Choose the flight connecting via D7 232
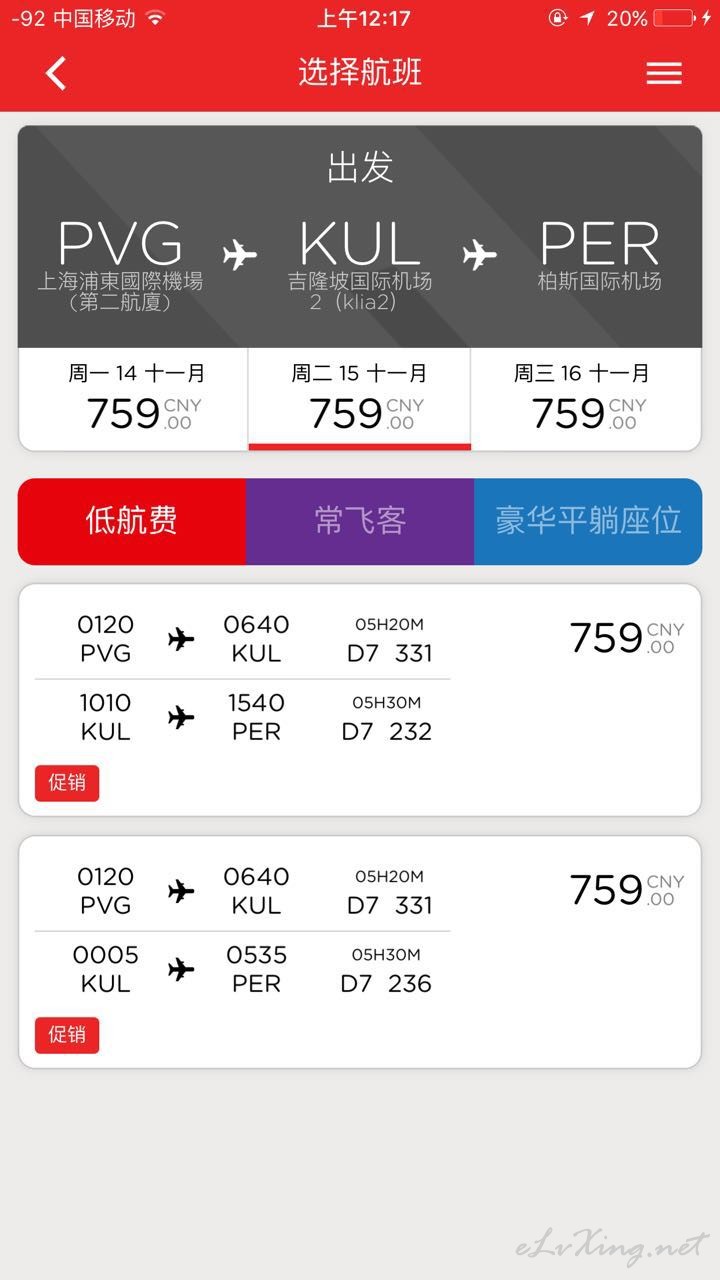 click(360, 700)
